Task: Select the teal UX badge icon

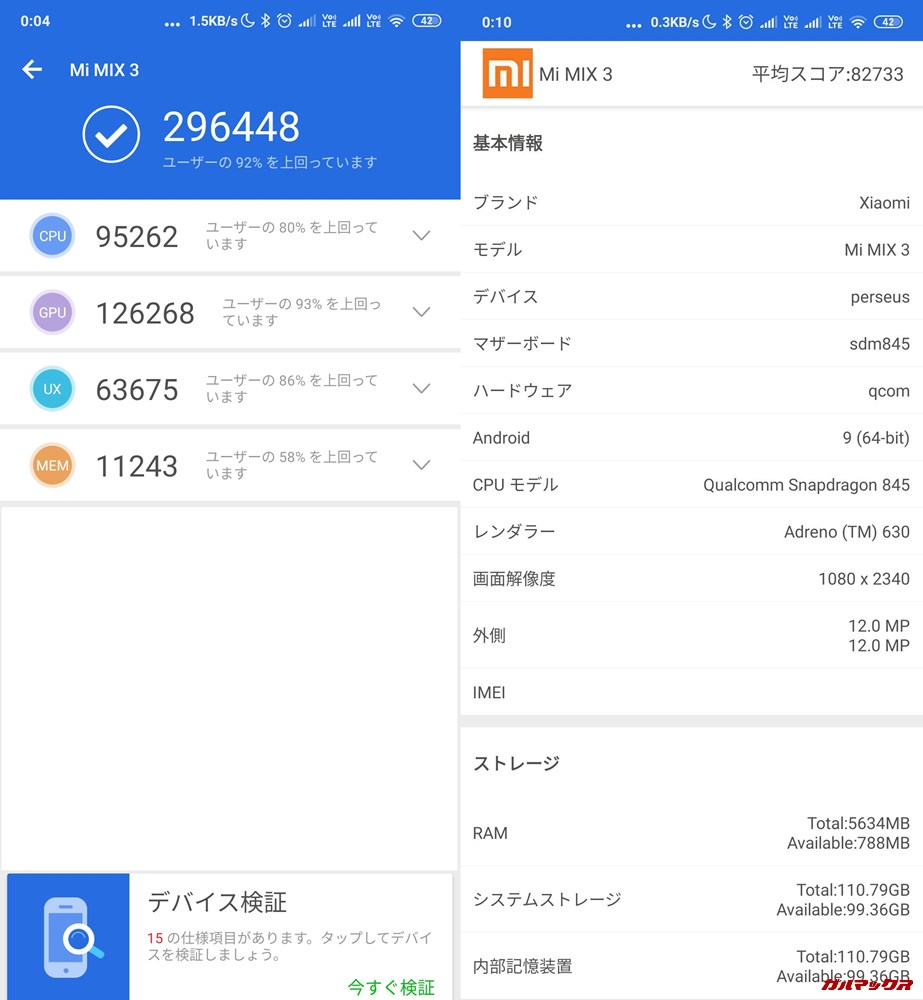Action: coord(52,389)
